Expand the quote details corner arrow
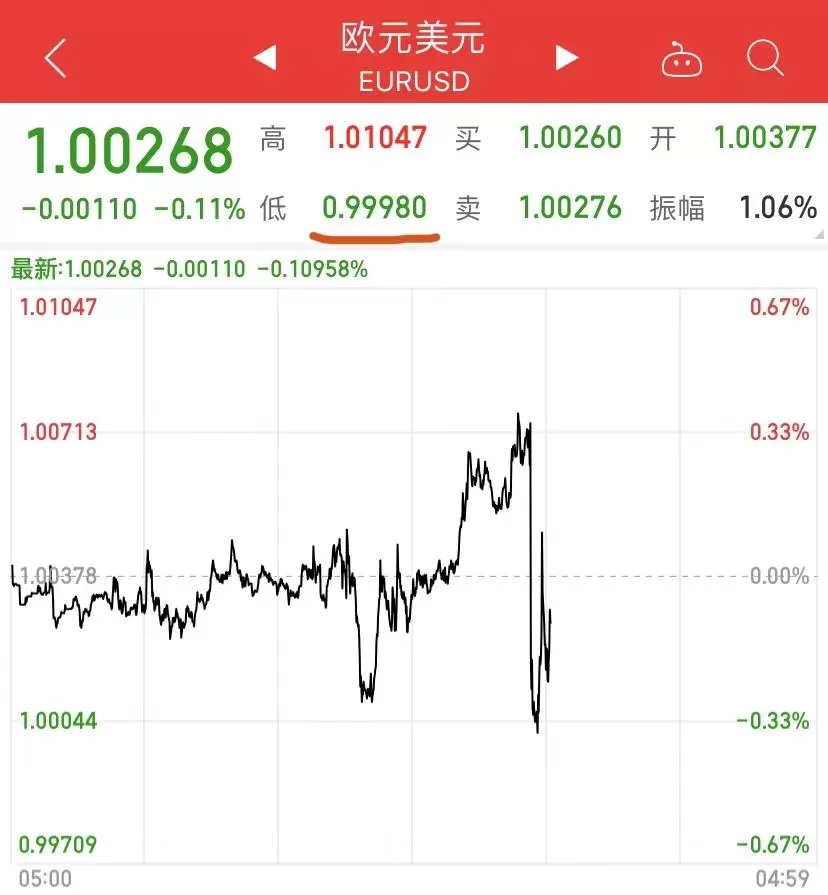This screenshot has width=828, height=895. 819,233
